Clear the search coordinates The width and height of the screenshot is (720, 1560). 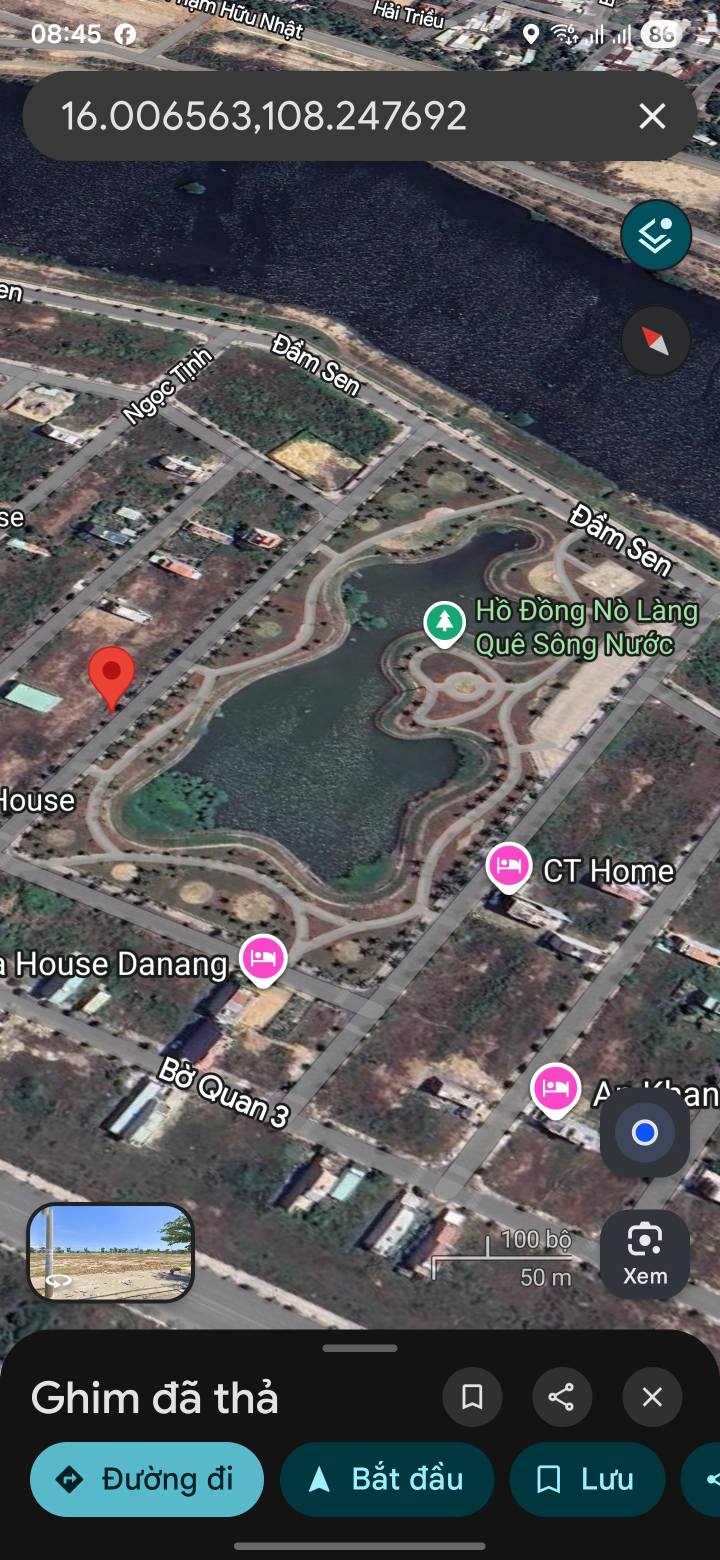click(652, 117)
